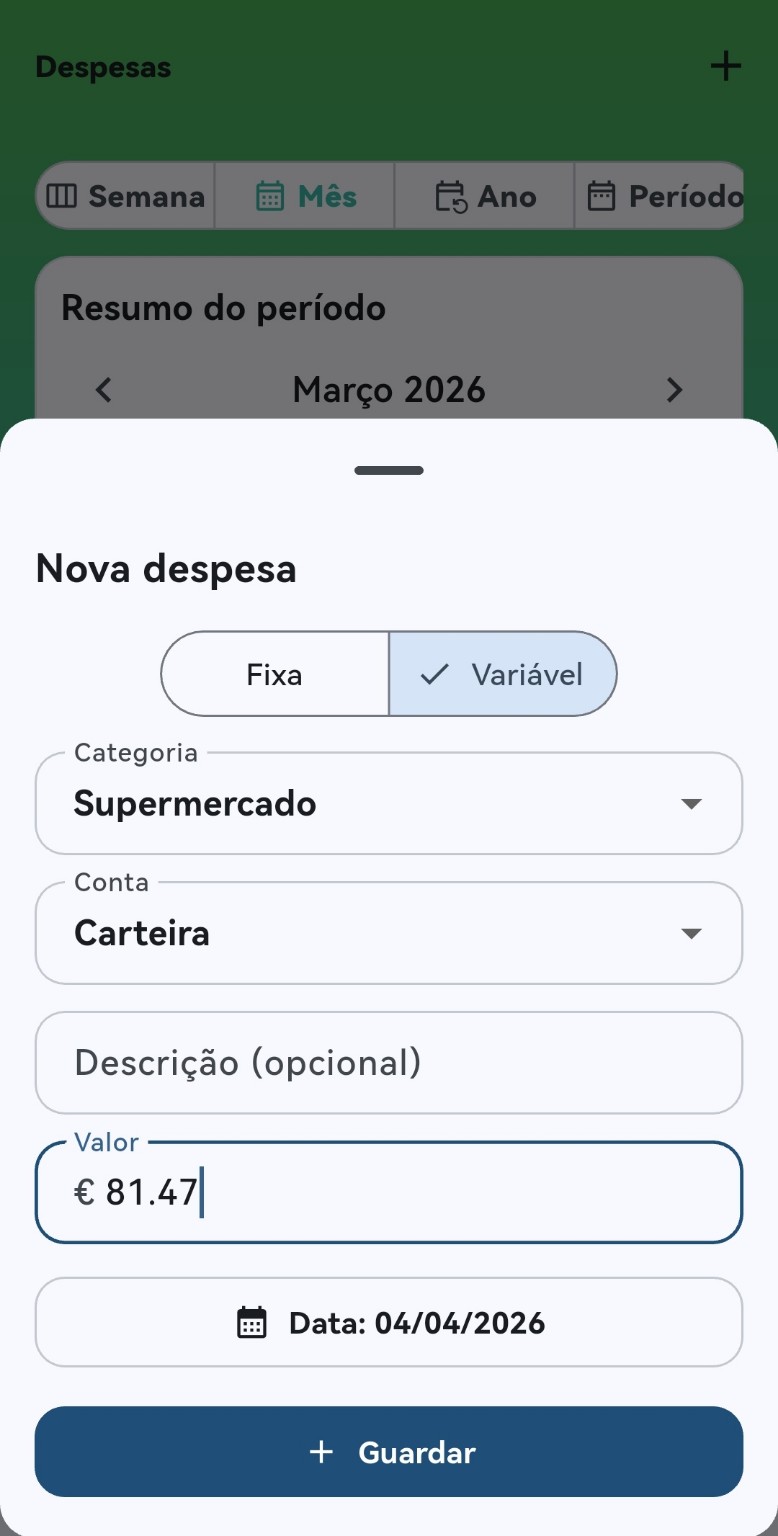Click the plus icon to add expense

click(725, 66)
